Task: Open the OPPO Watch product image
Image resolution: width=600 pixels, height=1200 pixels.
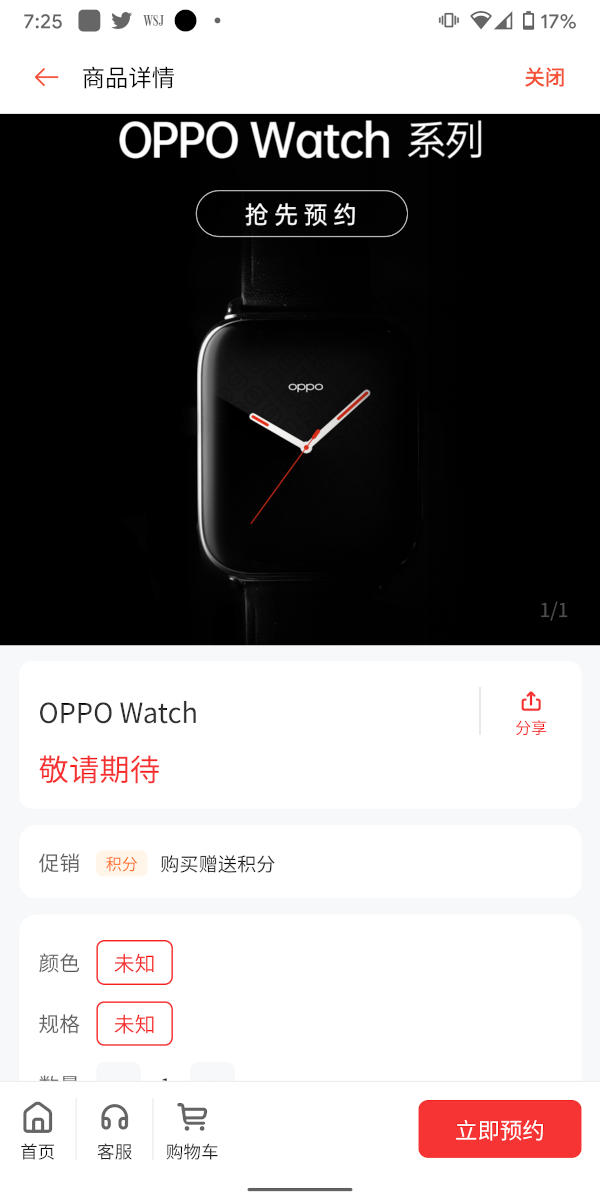Action: (300, 400)
